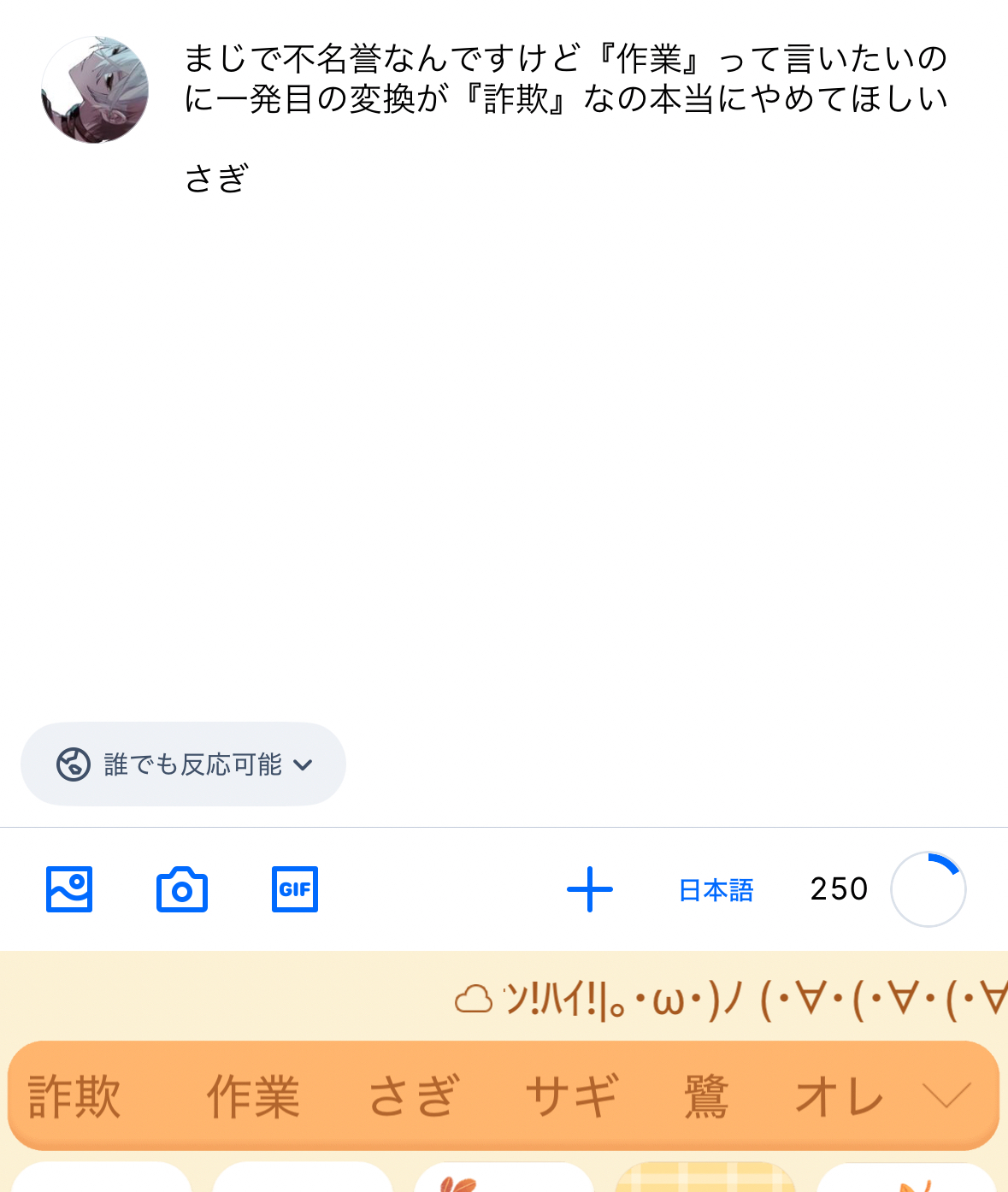Viewport: 1008px width, 1192px height.
Task: Attach an image from the gallery
Action: 69,889
